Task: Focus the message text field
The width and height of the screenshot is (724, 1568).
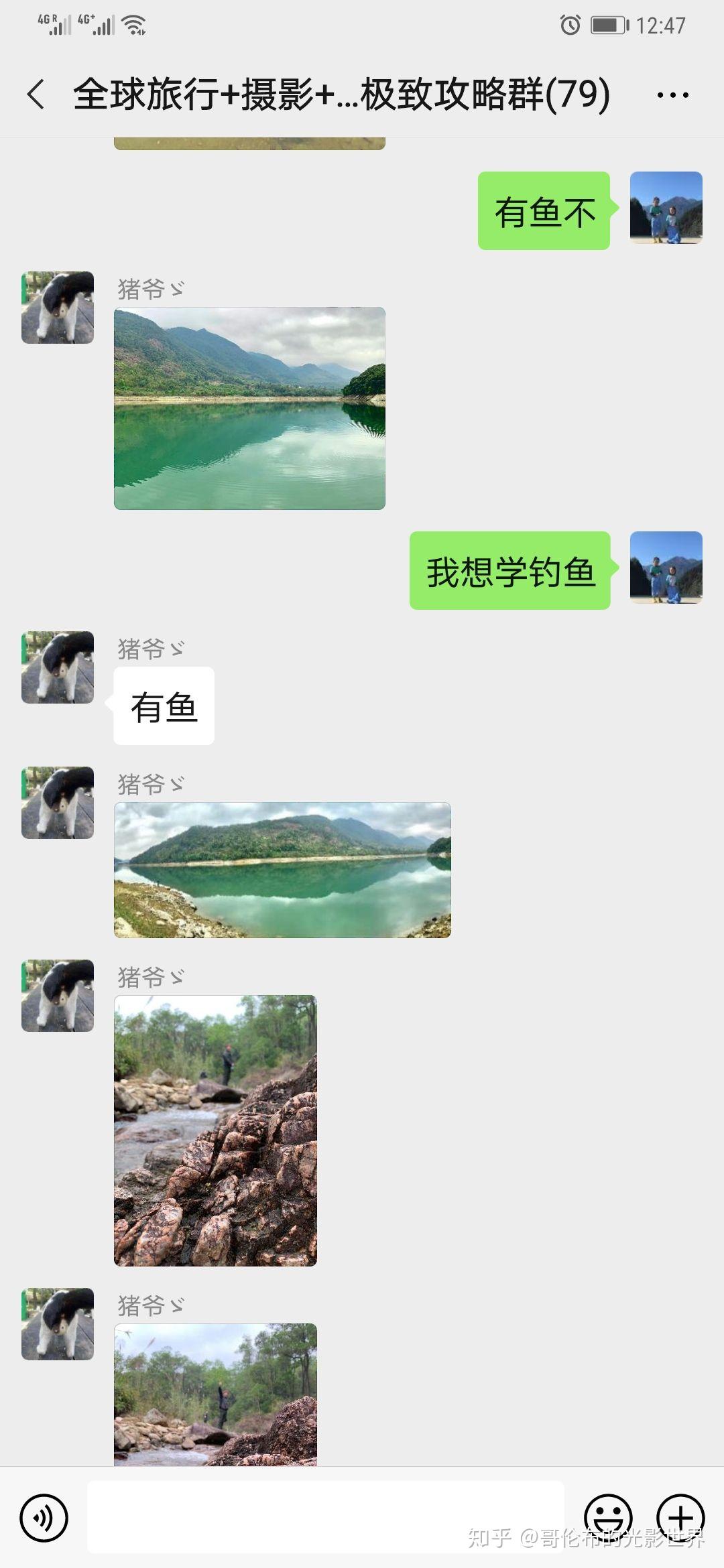Action: (x=325, y=1517)
